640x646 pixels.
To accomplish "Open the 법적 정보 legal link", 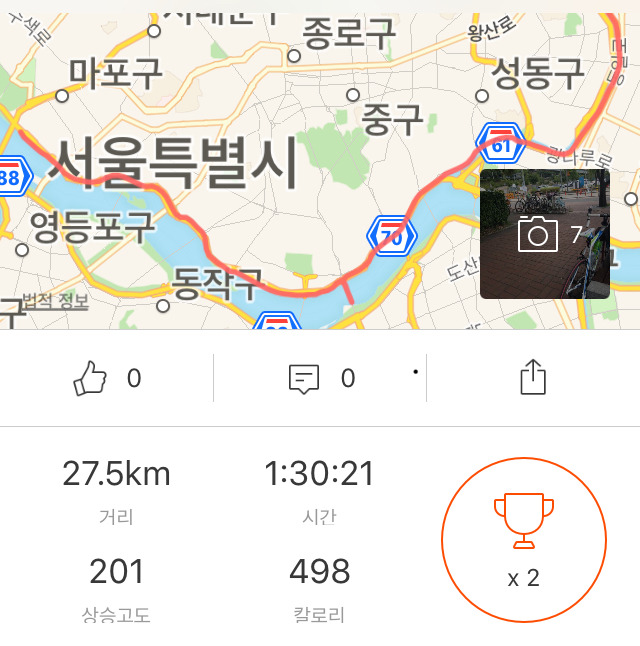I will point(55,301).
